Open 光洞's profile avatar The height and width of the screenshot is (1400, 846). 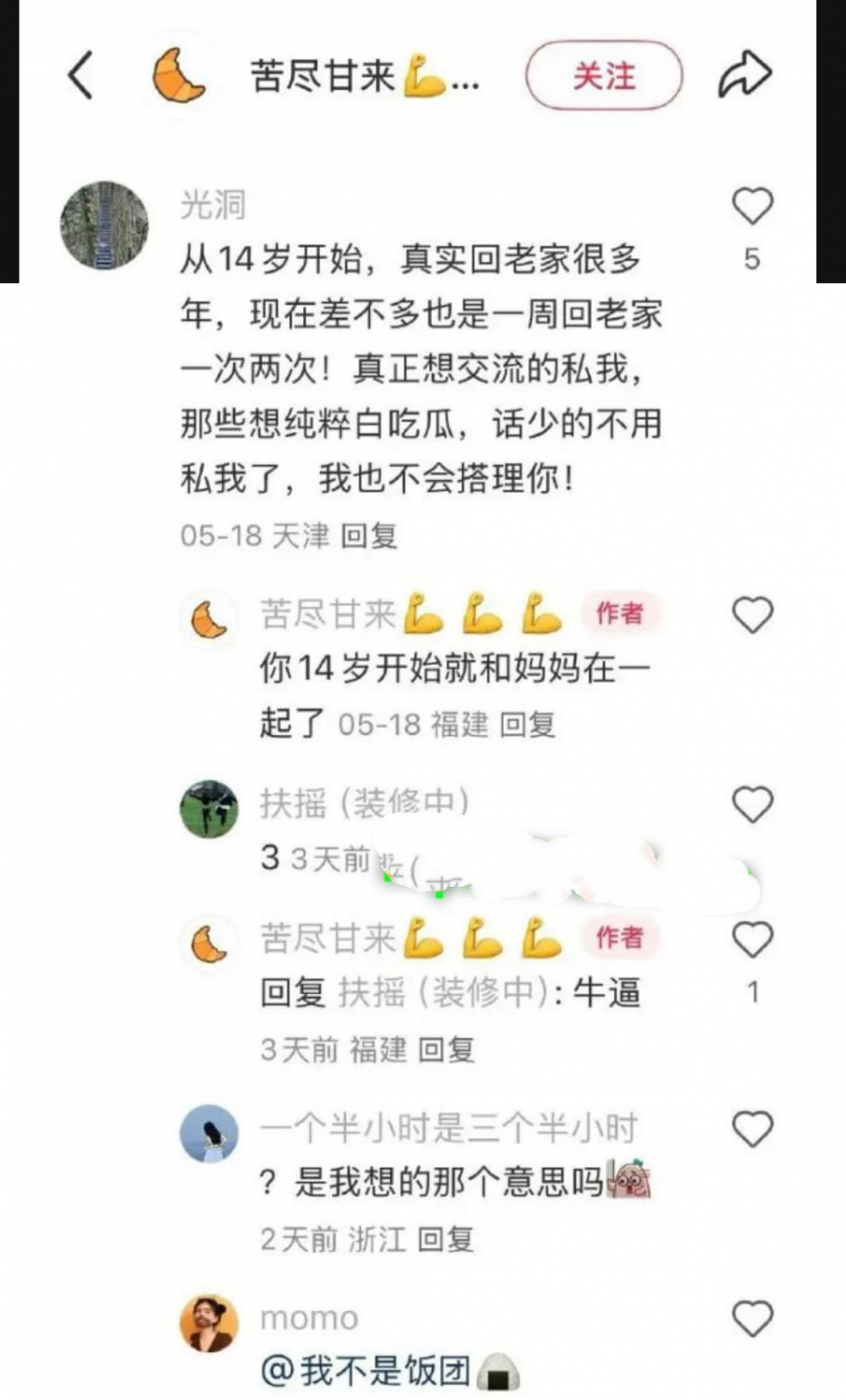104,225
